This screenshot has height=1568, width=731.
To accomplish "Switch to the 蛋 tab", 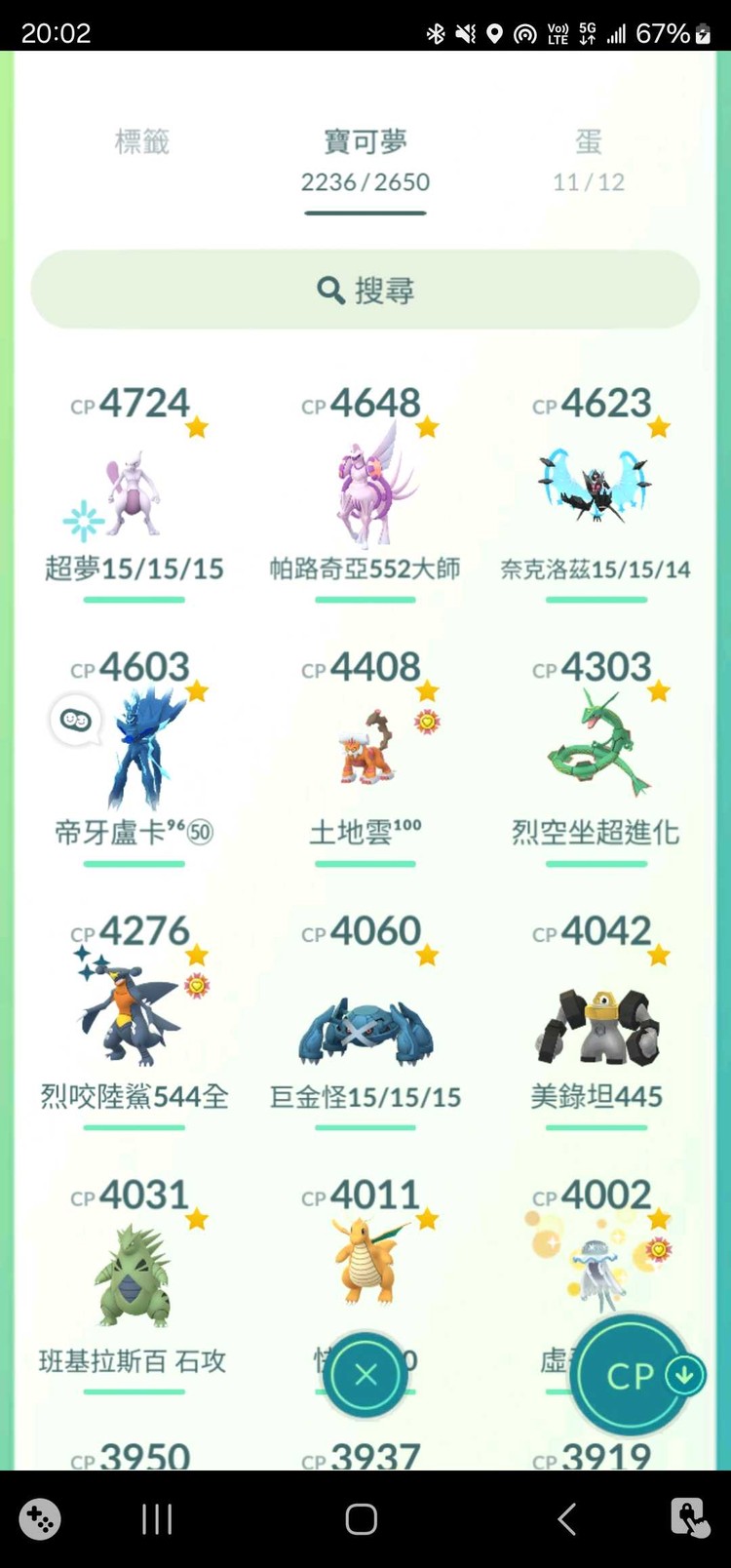I will pos(588,158).
